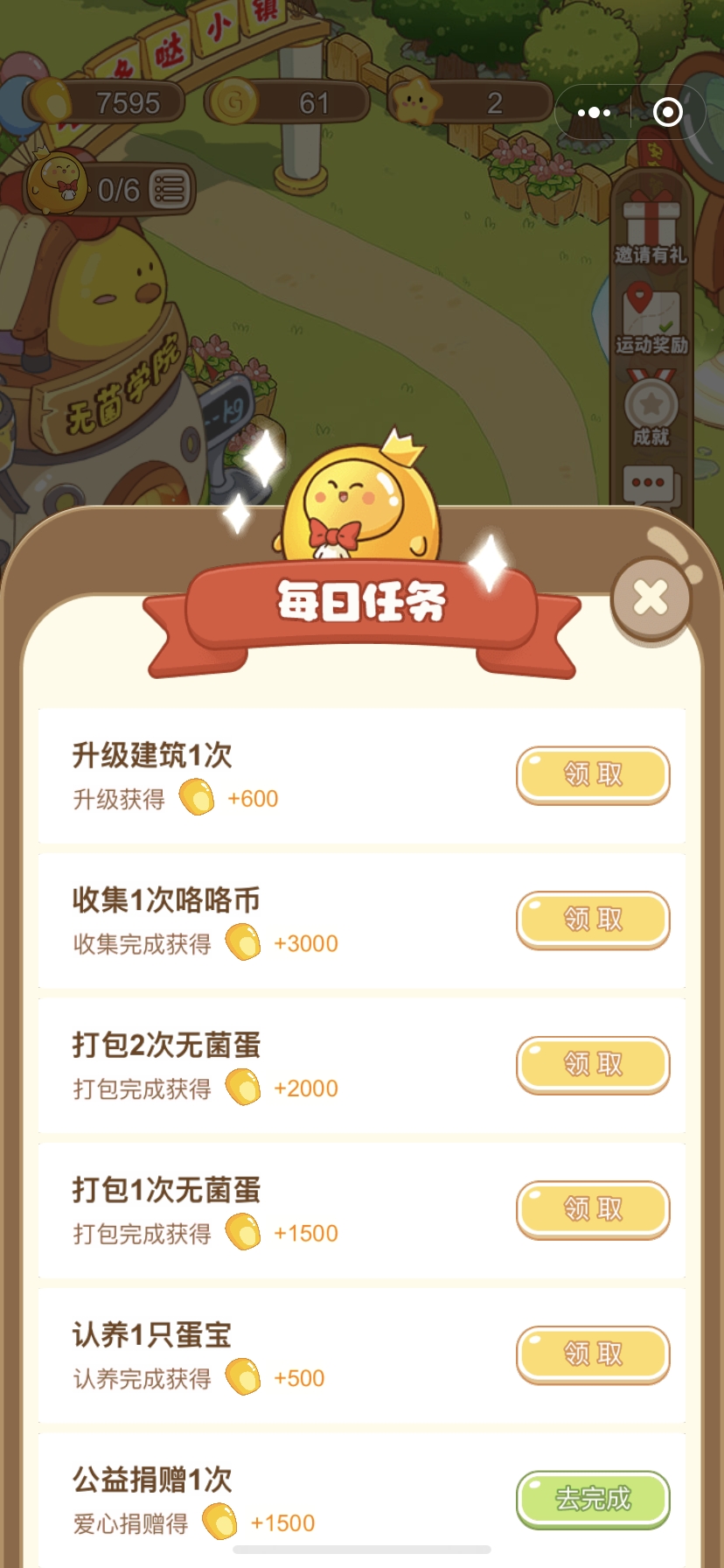Close the 每日任务 dialog

(x=651, y=599)
